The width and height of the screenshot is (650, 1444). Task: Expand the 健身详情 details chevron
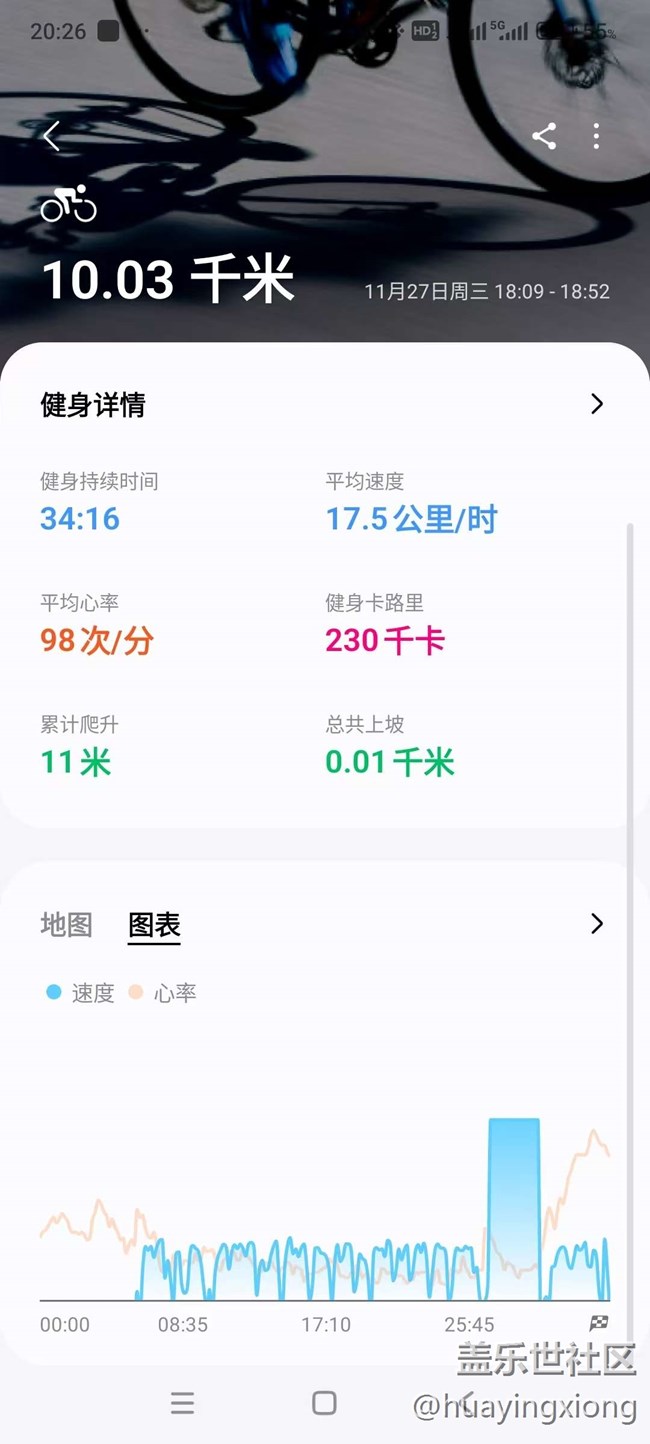(x=597, y=404)
